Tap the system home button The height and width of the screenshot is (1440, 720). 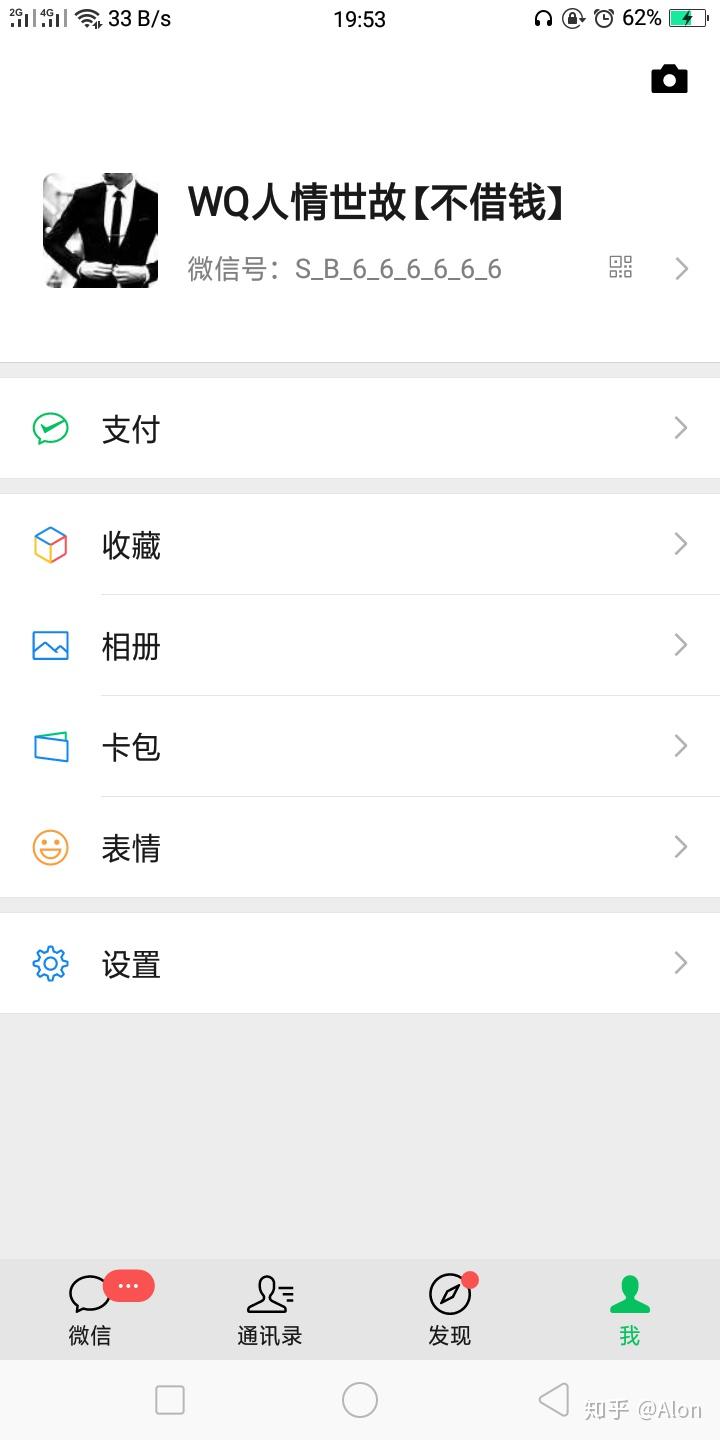pyautogui.click(x=360, y=1400)
